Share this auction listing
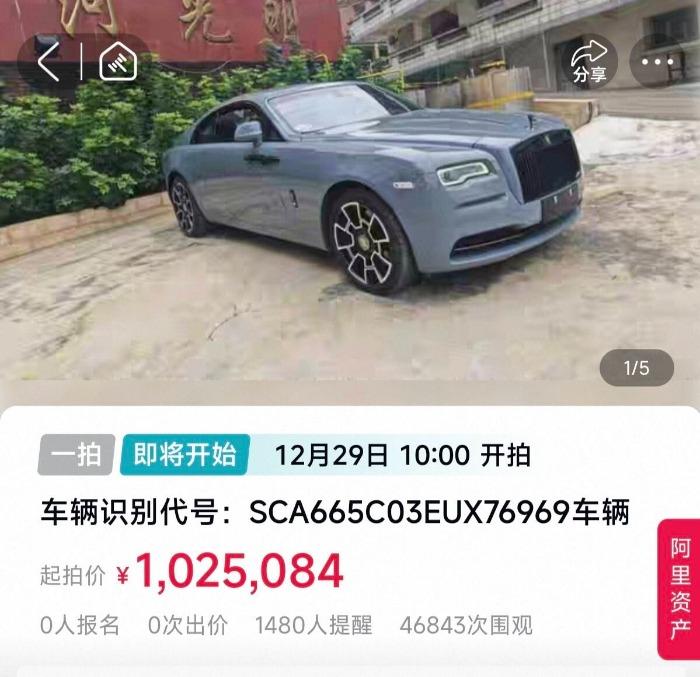700x677 pixels. pos(588,61)
